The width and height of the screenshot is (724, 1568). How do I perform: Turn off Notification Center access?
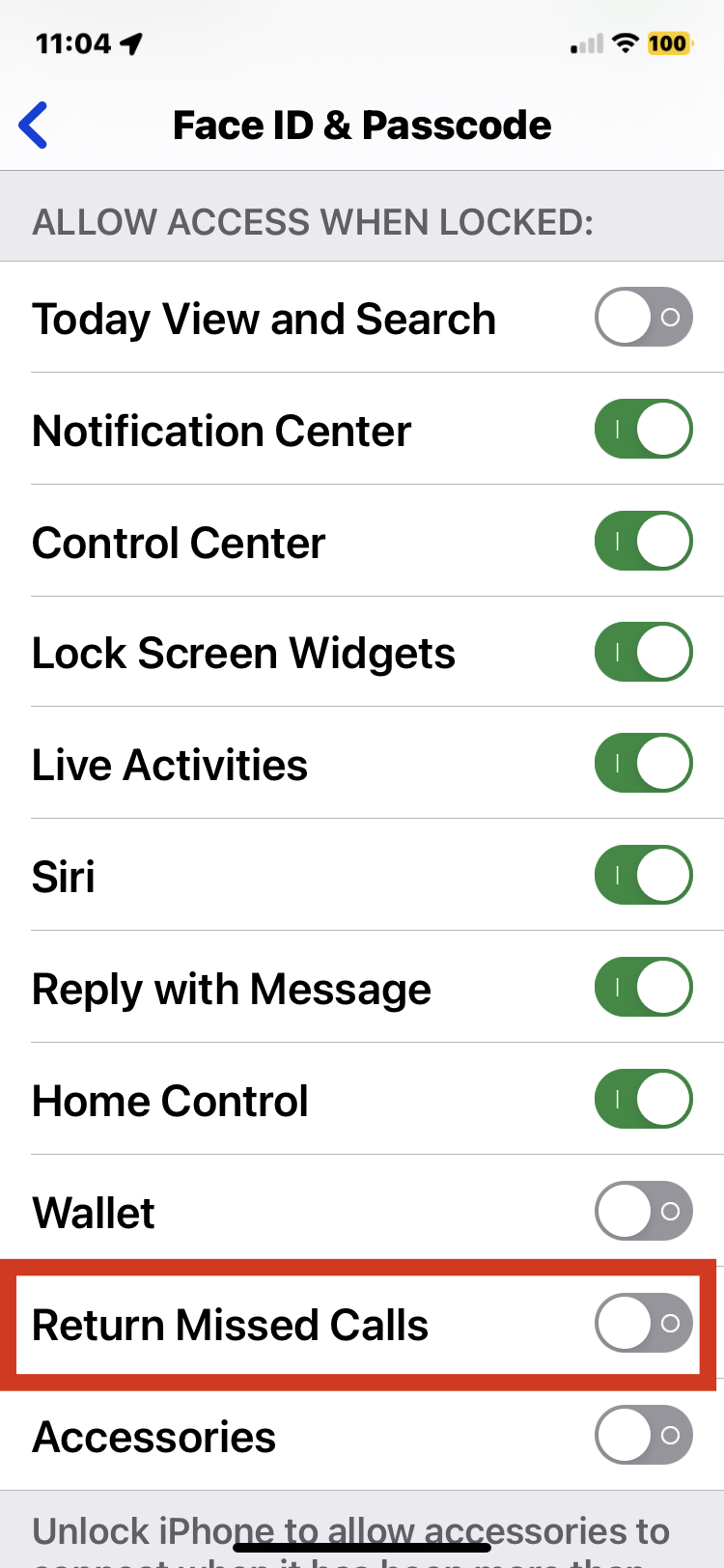pyautogui.click(x=644, y=429)
